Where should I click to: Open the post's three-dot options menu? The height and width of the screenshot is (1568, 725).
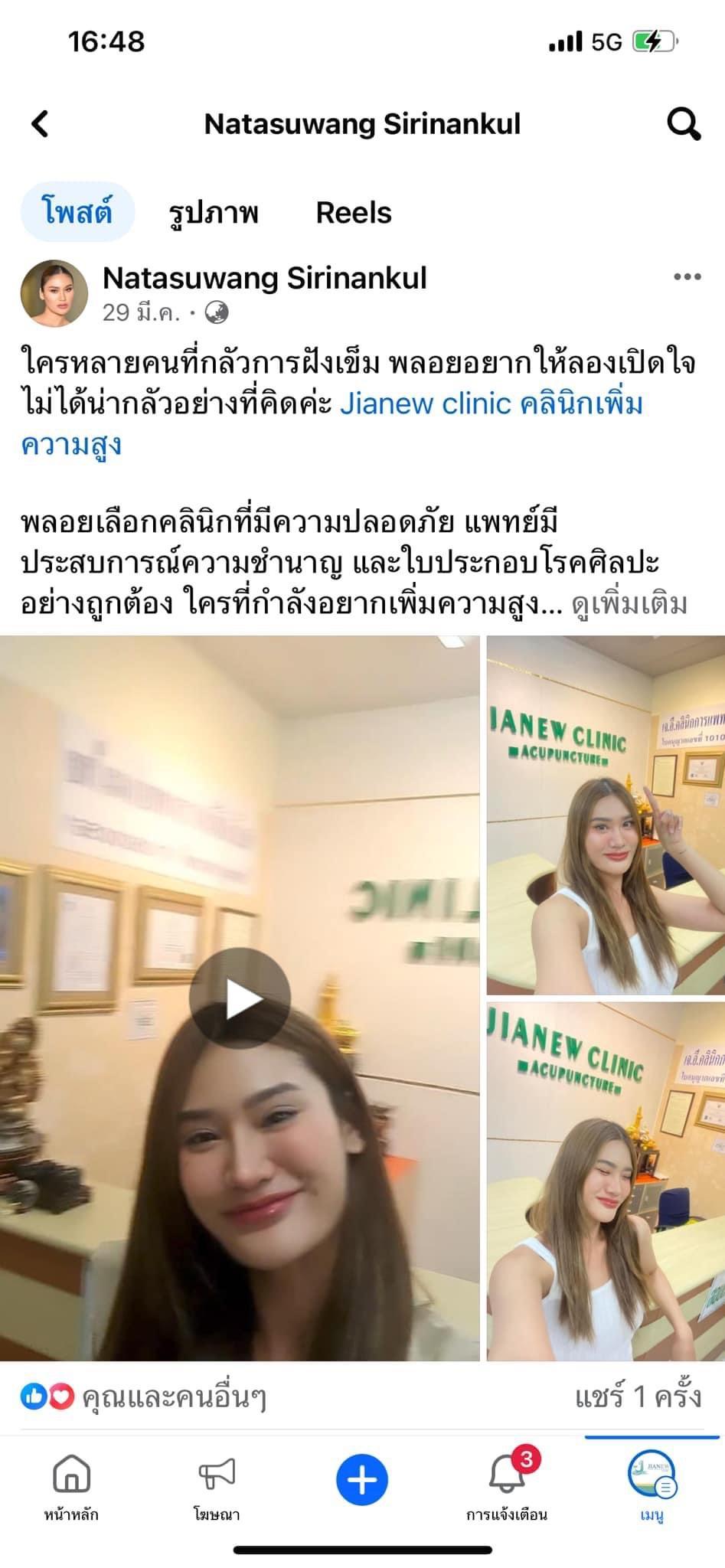click(687, 277)
